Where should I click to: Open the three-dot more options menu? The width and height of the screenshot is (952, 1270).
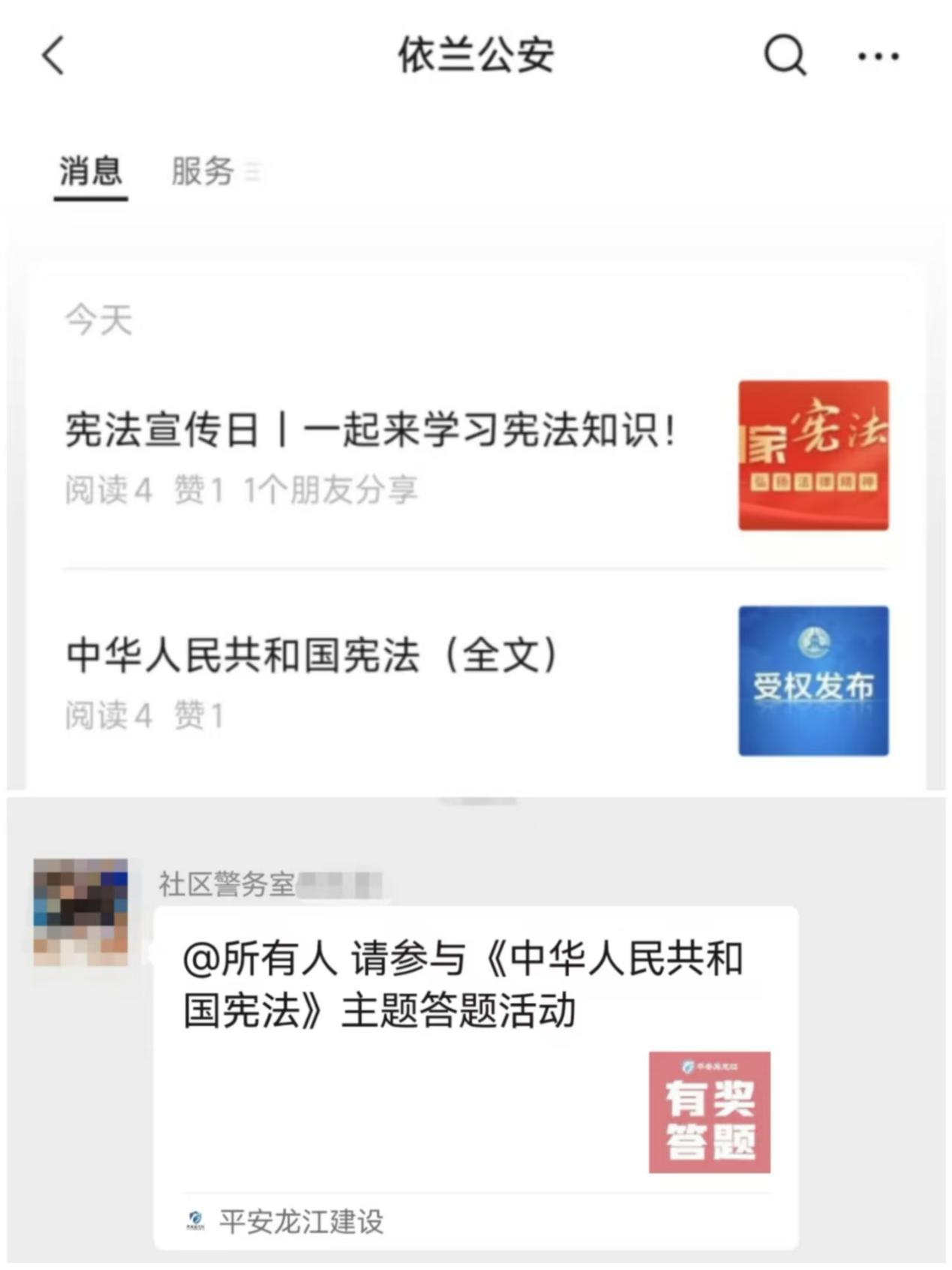tap(878, 56)
